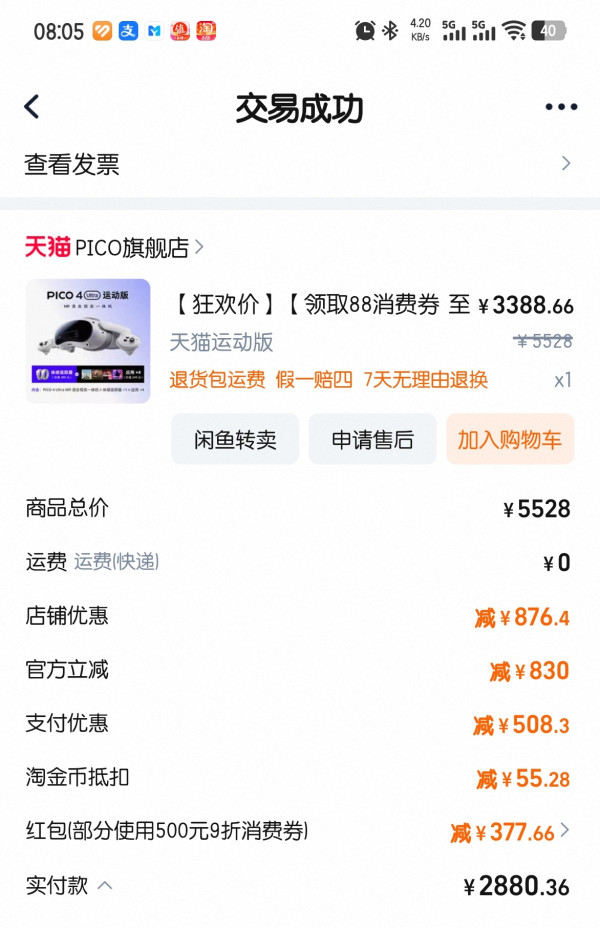Collapse the 实付款 breakdown

[105, 885]
